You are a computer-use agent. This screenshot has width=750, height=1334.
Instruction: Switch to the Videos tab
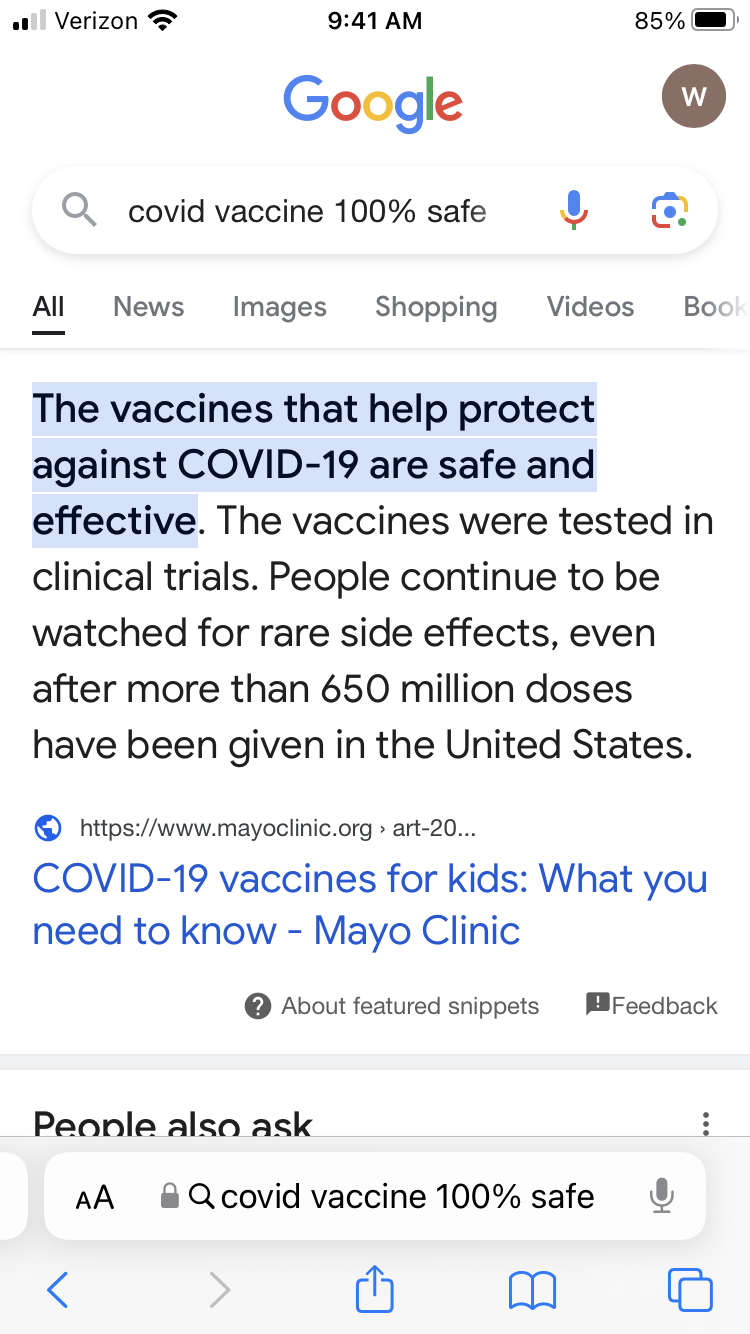pyautogui.click(x=590, y=306)
